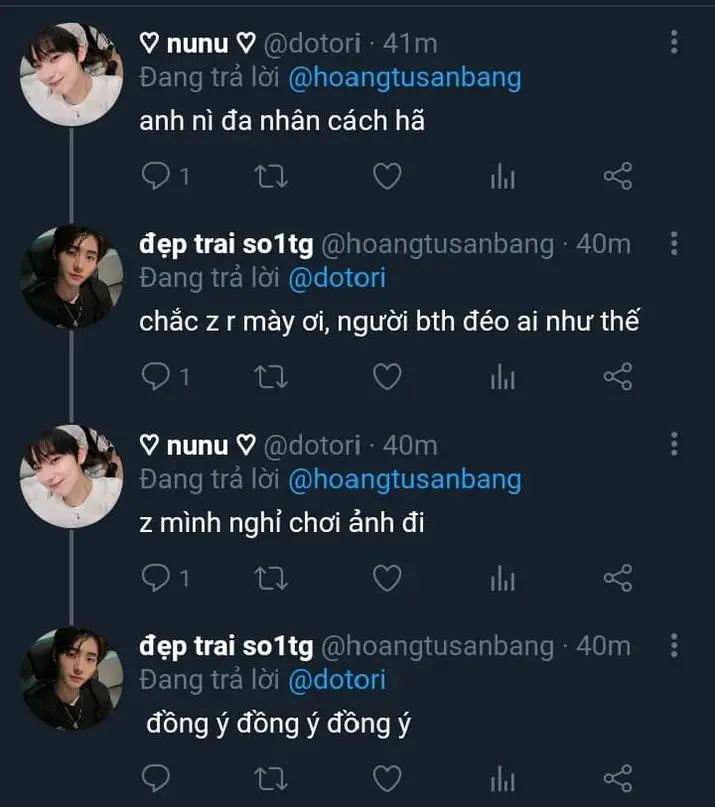Like the tweet "anh nì đa nhân cách hã"
Viewport: 715px width, 807px height.
click(x=386, y=177)
